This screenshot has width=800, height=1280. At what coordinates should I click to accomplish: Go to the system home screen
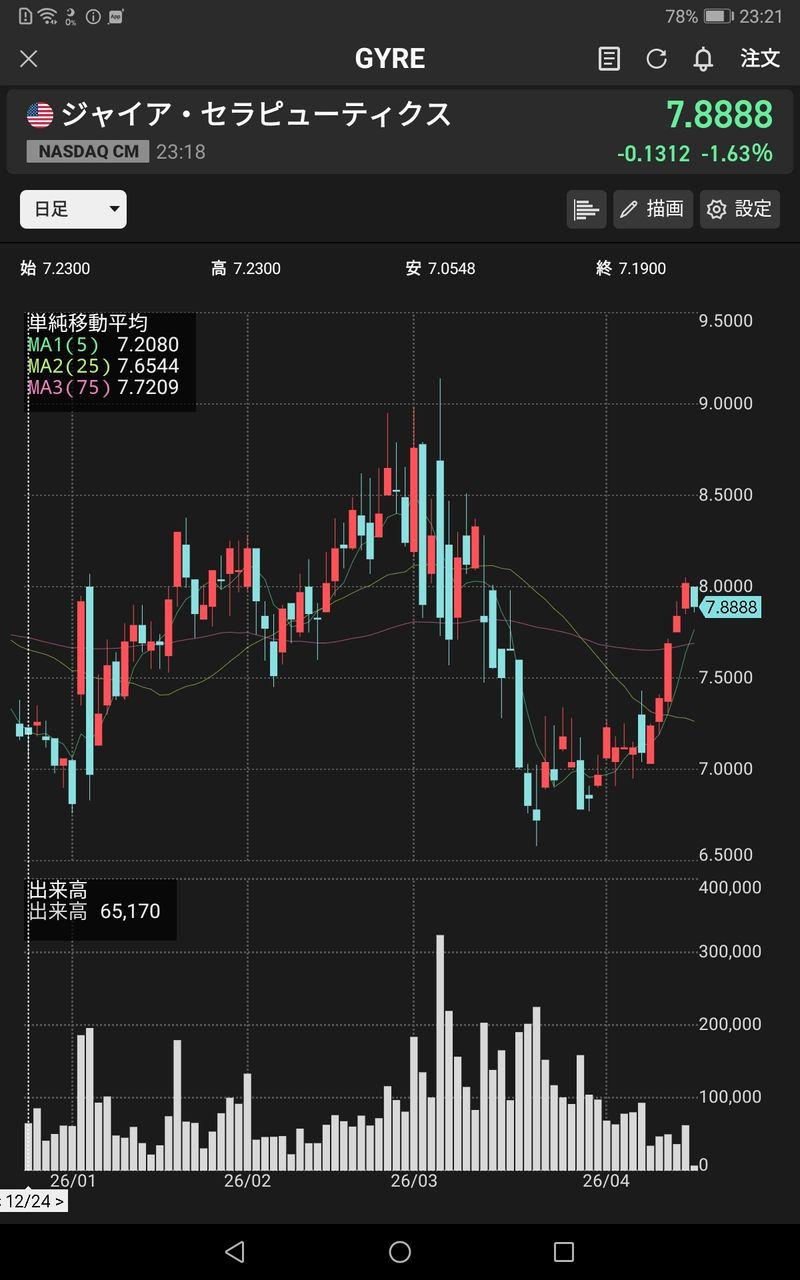400,1251
